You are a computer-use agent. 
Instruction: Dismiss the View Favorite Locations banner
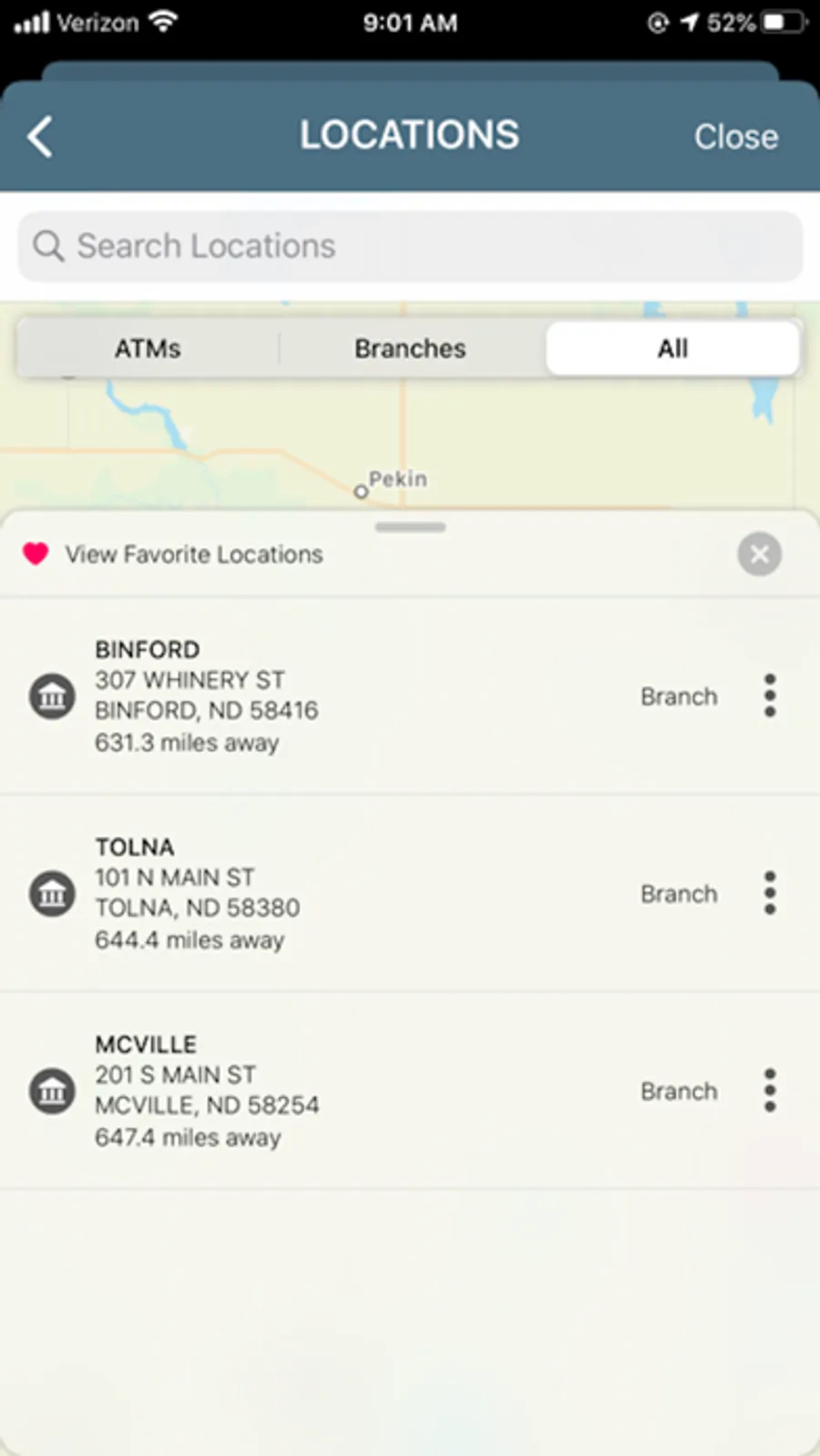pyautogui.click(x=759, y=554)
